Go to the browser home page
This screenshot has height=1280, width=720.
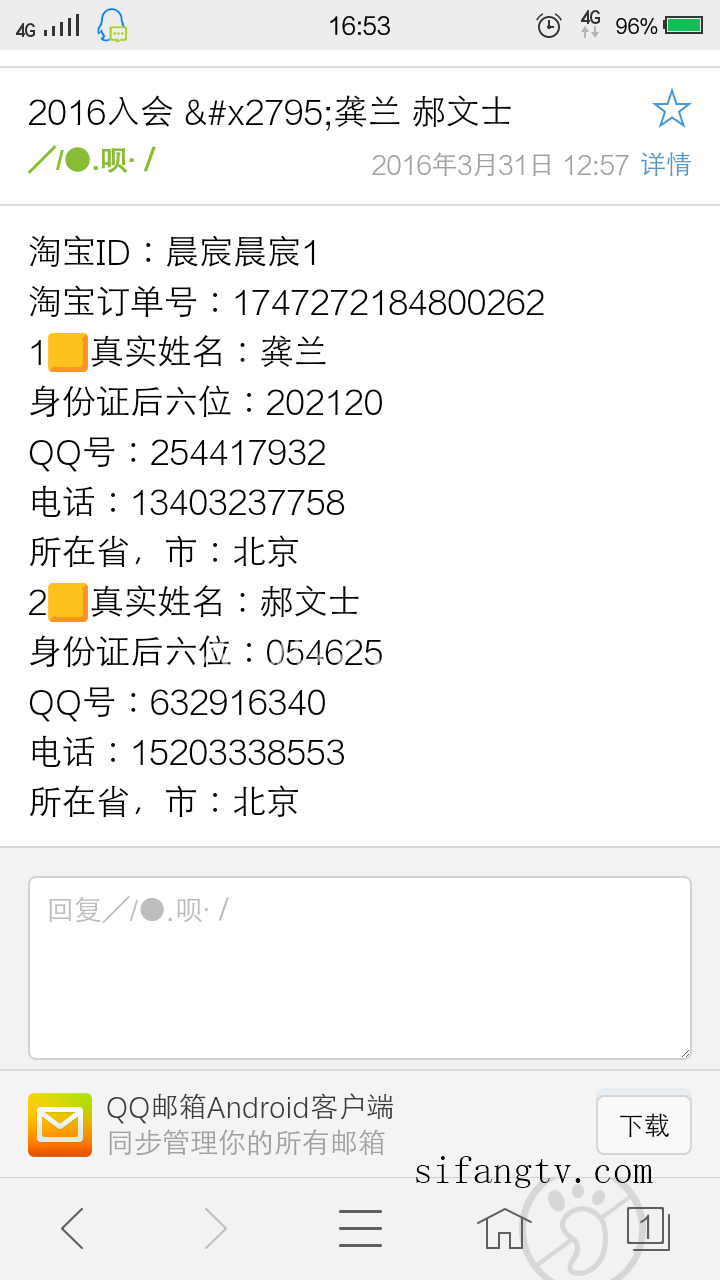coord(504,1227)
